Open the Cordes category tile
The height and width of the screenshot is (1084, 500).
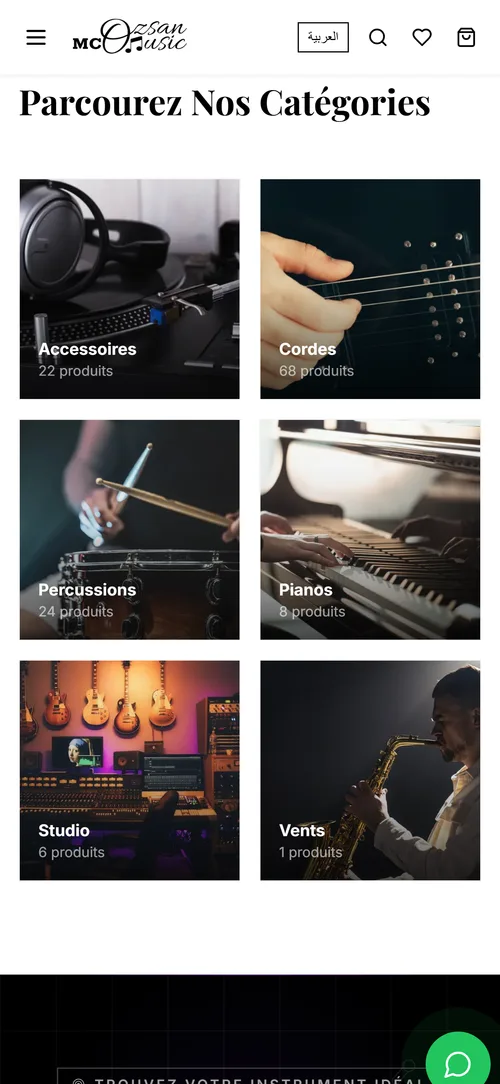[370, 289]
